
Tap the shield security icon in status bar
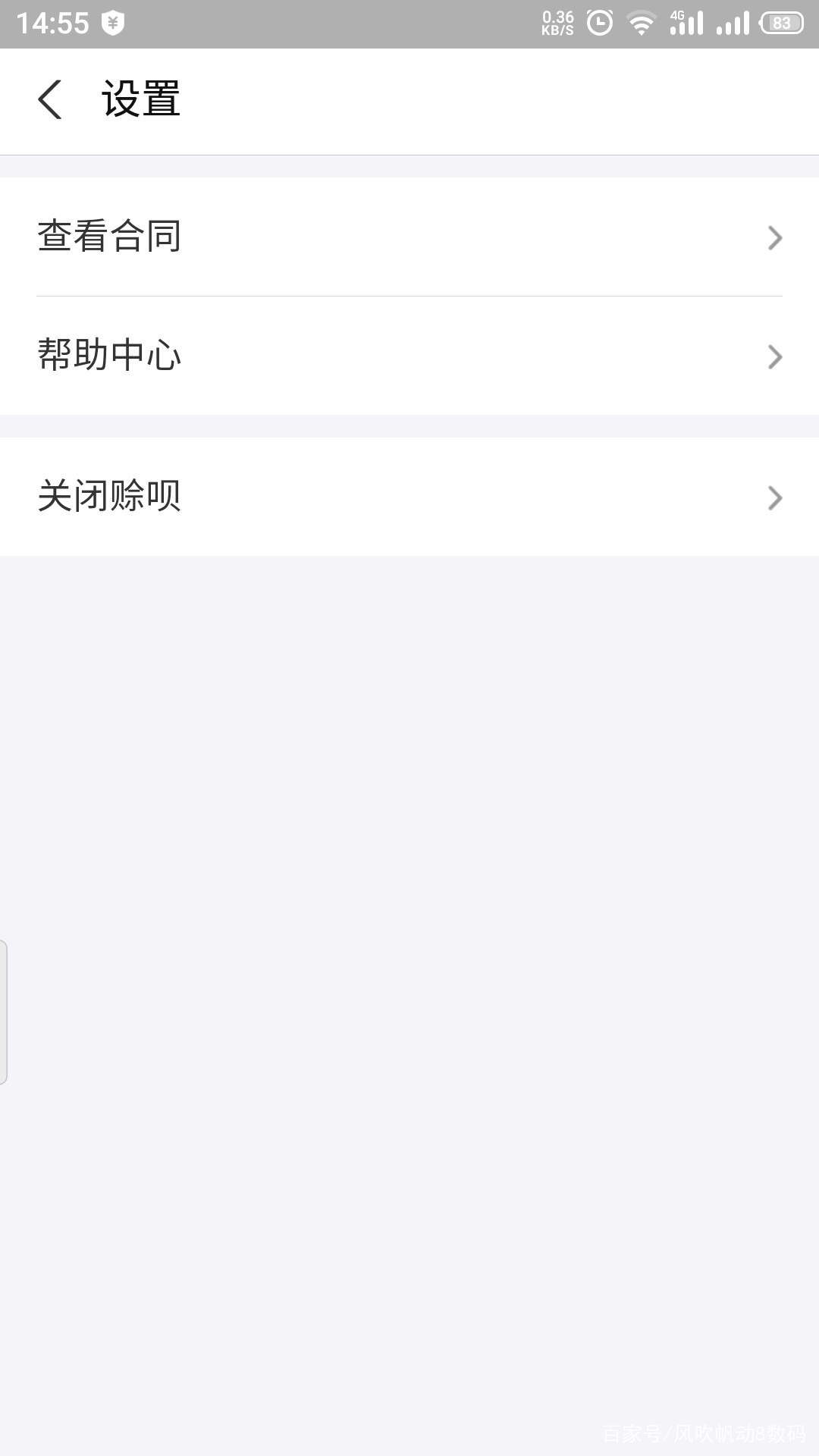click(x=111, y=20)
